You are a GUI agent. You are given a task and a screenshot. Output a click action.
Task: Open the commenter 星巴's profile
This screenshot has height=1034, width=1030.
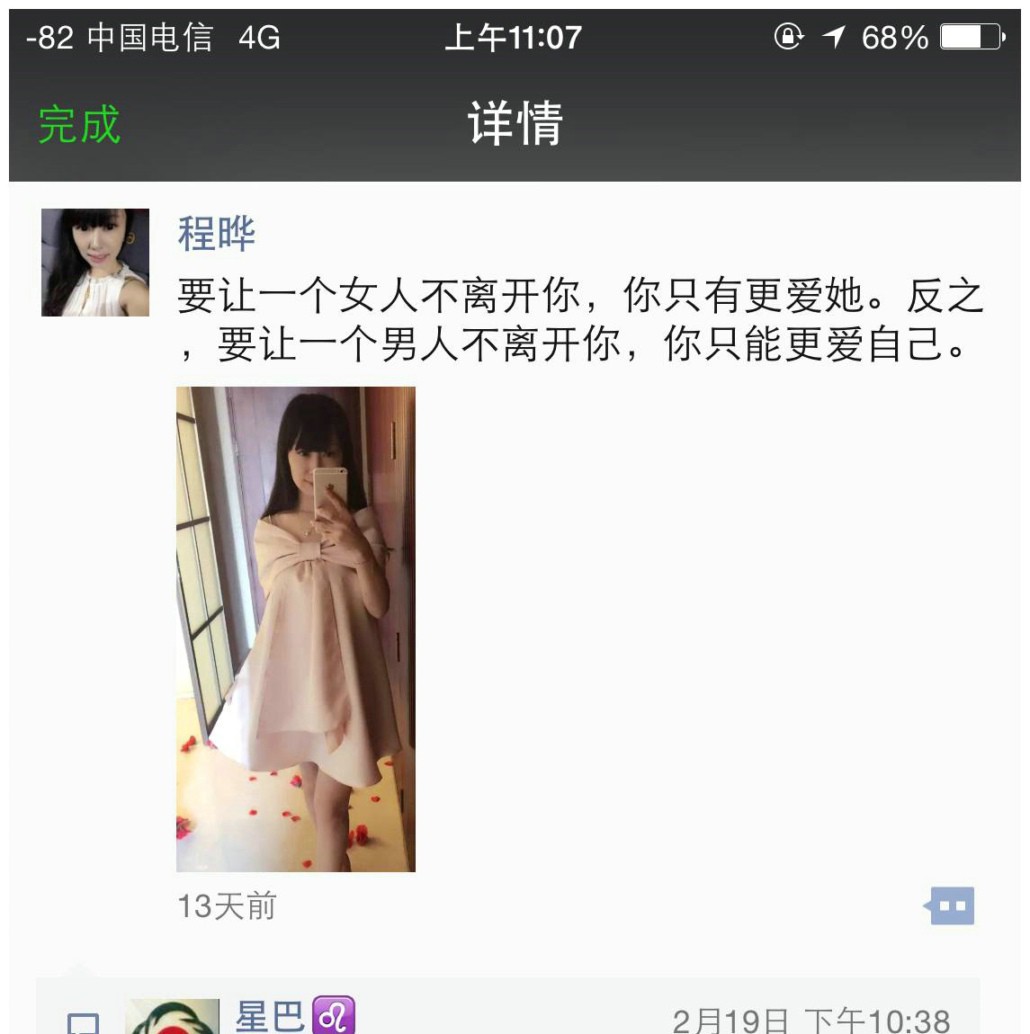tap(270, 1016)
